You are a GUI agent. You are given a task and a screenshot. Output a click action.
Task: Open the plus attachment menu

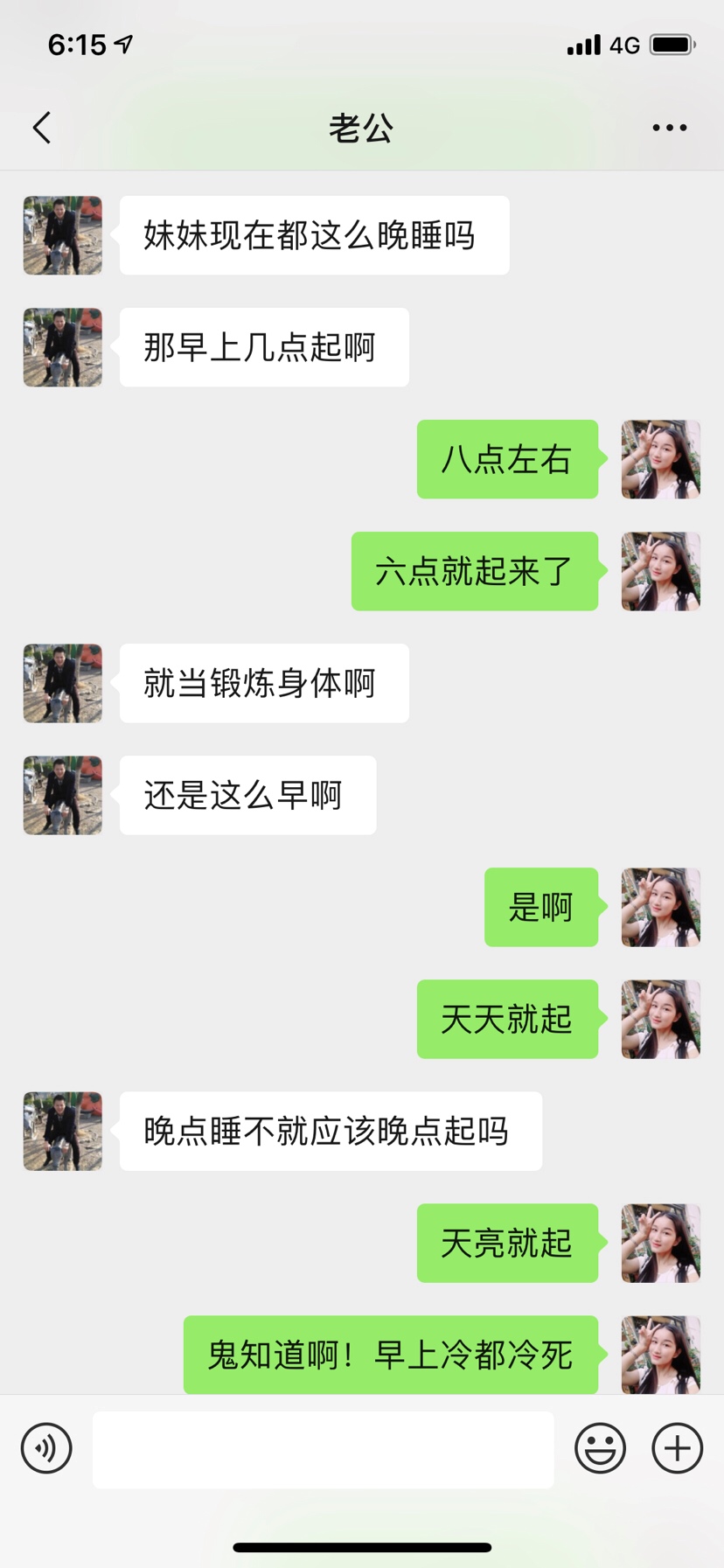(x=678, y=1448)
